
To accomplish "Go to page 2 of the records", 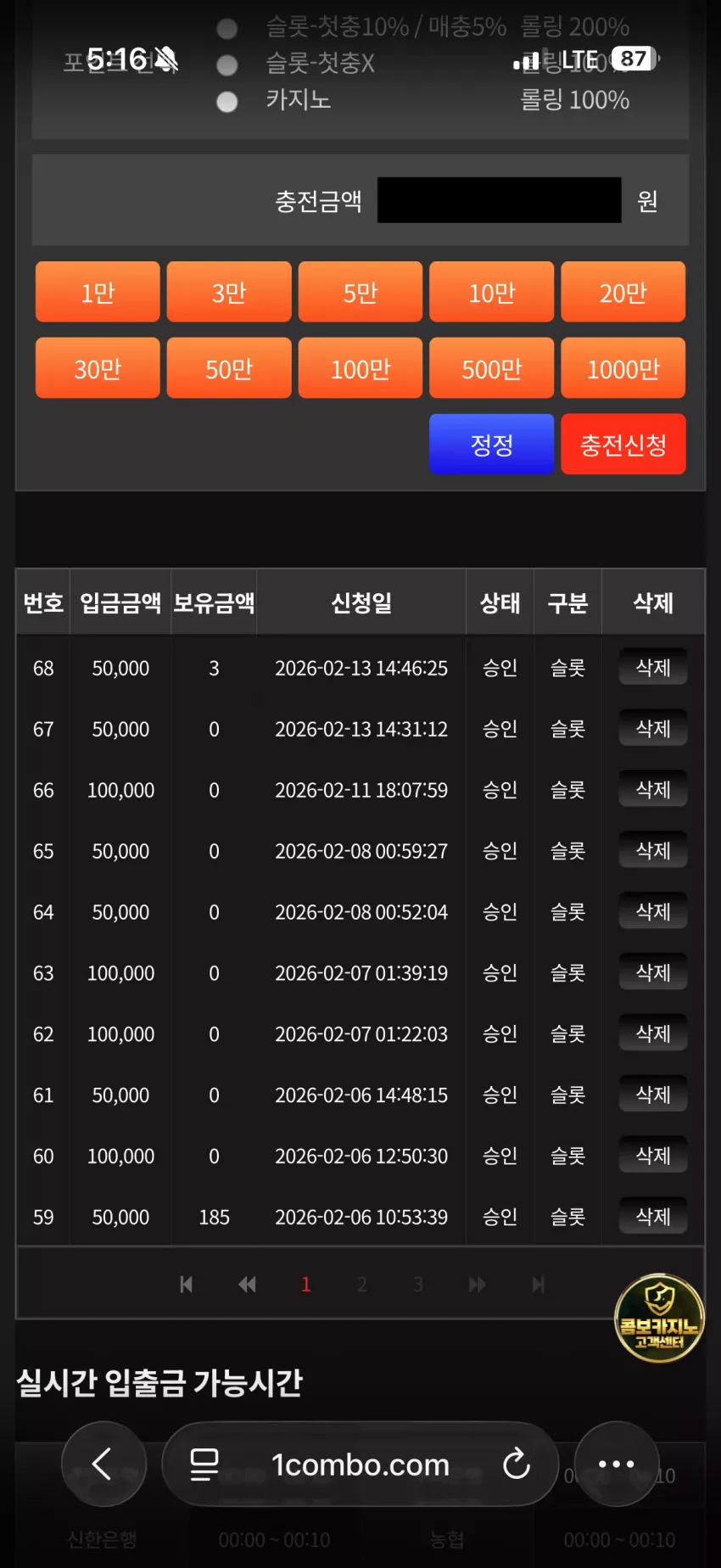I will click(362, 1285).
